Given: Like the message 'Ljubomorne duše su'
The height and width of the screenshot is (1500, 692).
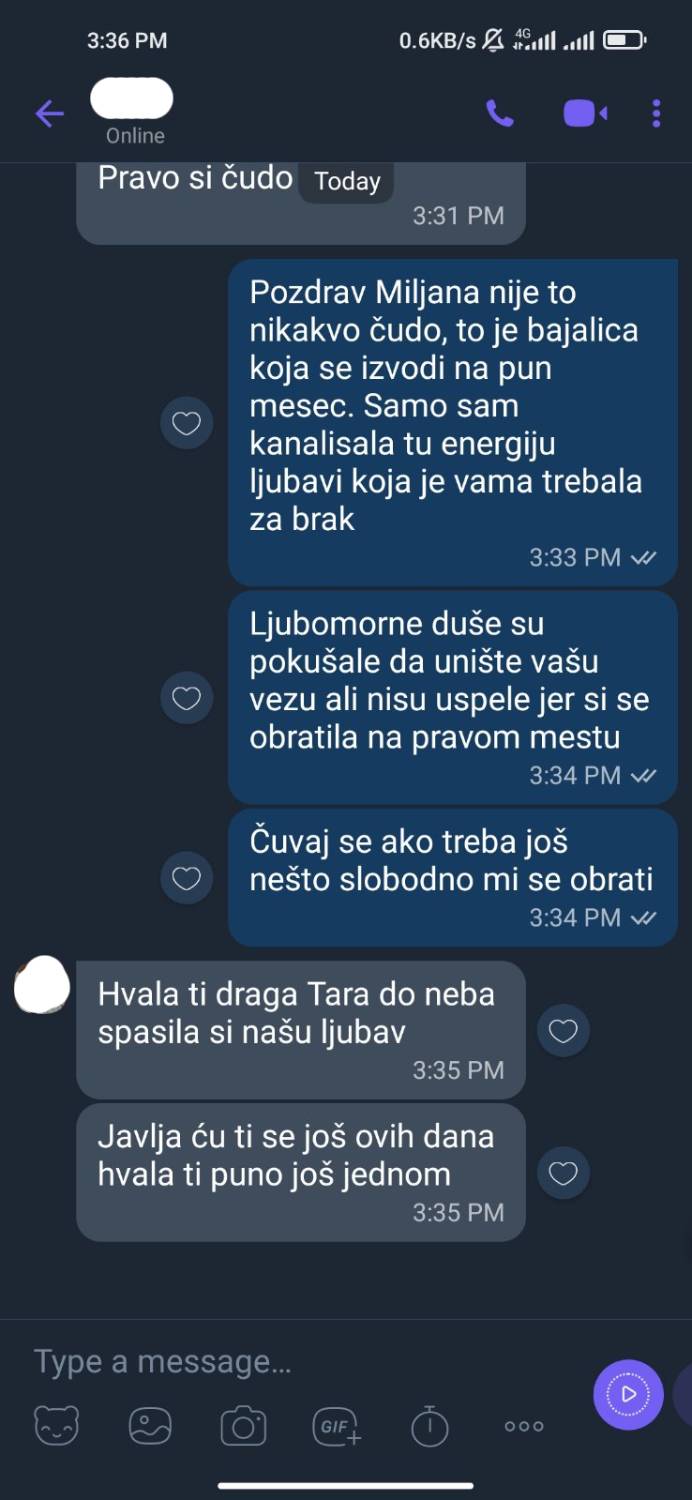Looking at the screenshot, I should pos(187,698).
